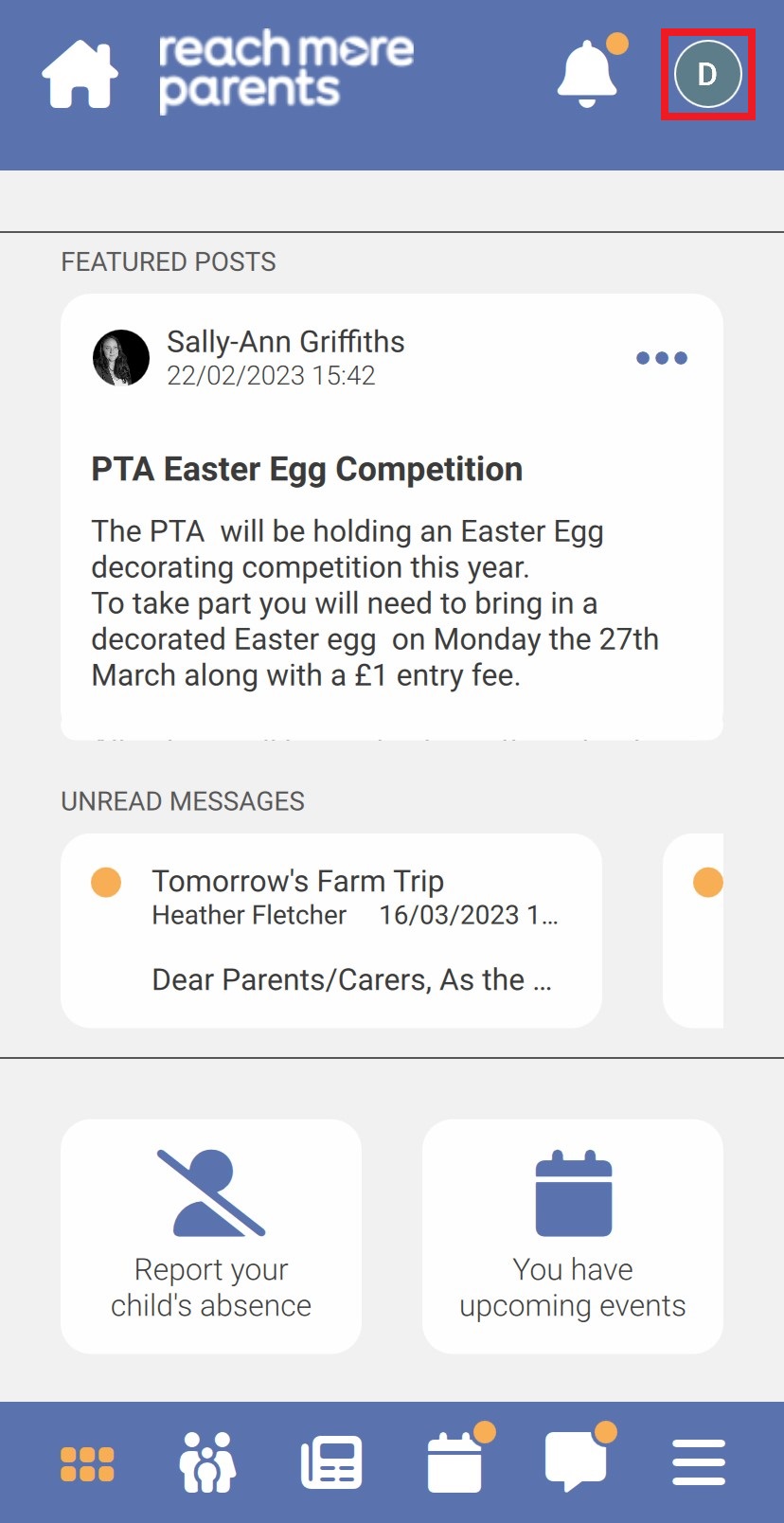
Task: Report your child's absence
Action: click(x=211, y=1236)
